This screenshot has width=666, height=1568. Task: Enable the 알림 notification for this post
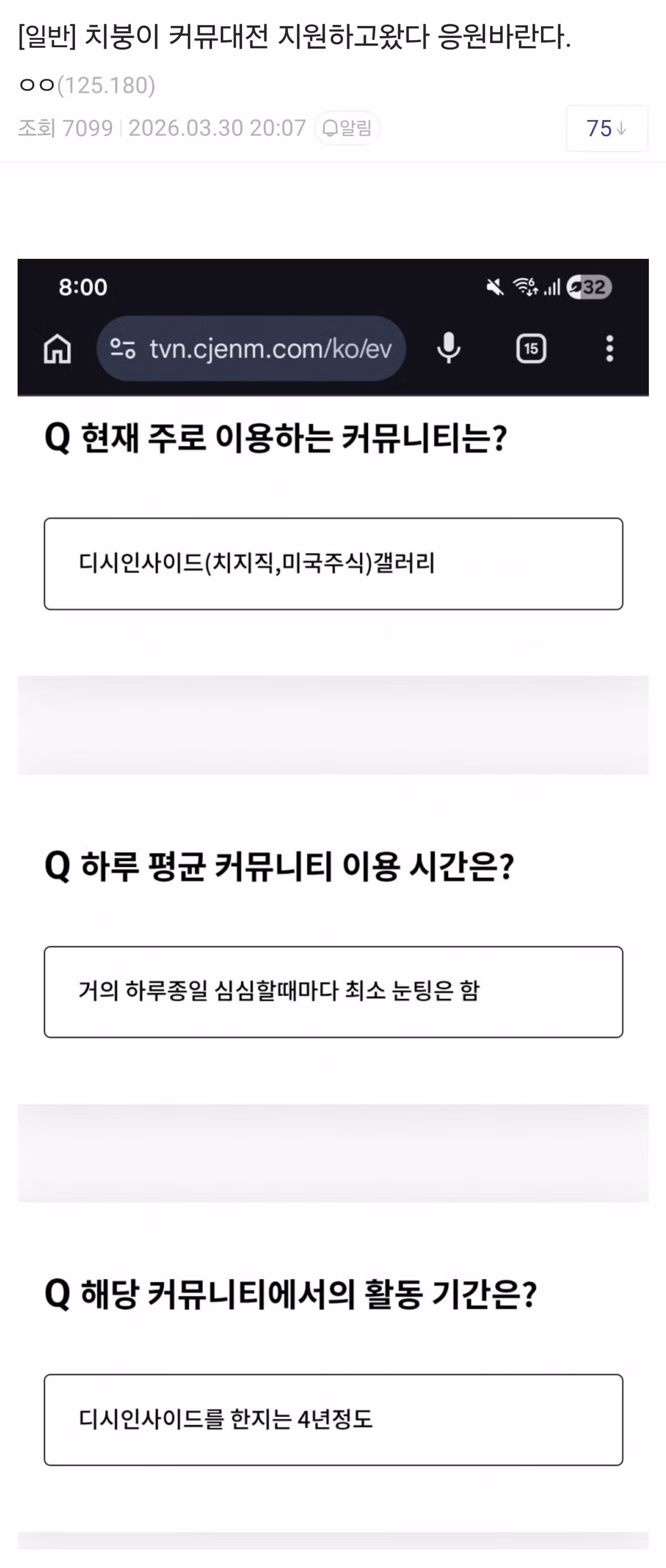(x=347, y=128)
